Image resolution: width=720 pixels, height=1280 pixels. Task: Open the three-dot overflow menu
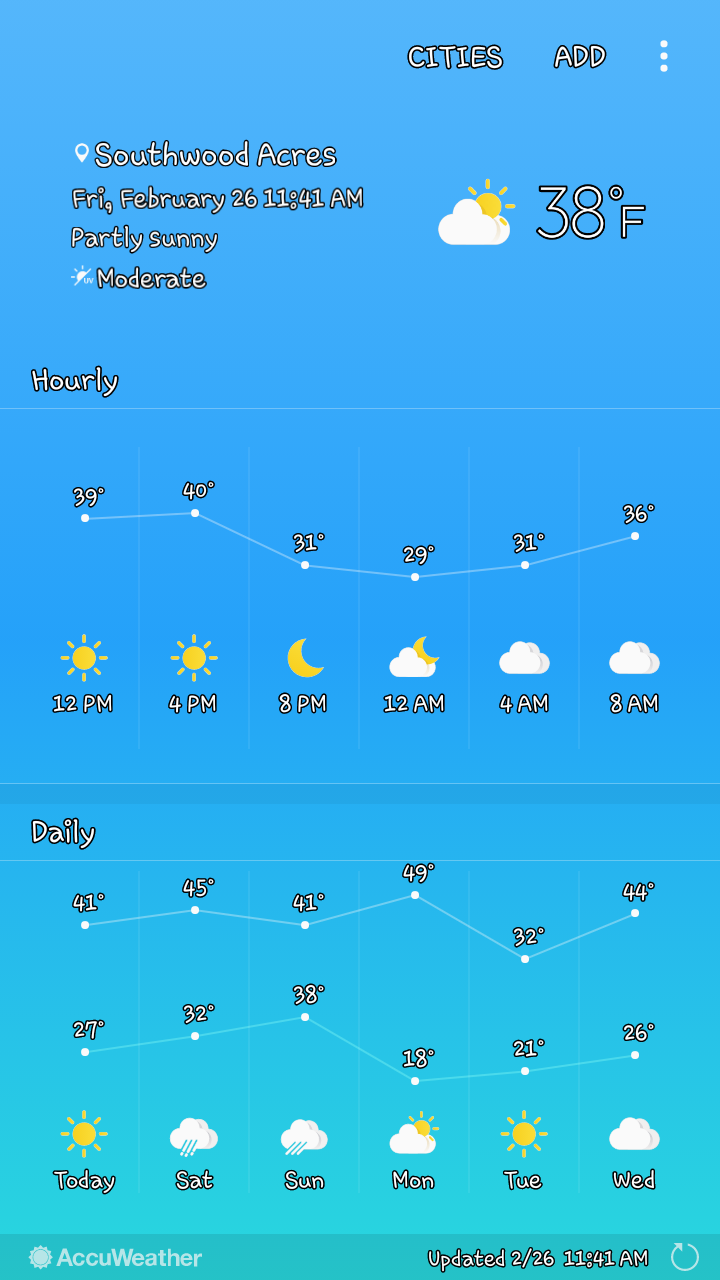[x=664, y=57]
